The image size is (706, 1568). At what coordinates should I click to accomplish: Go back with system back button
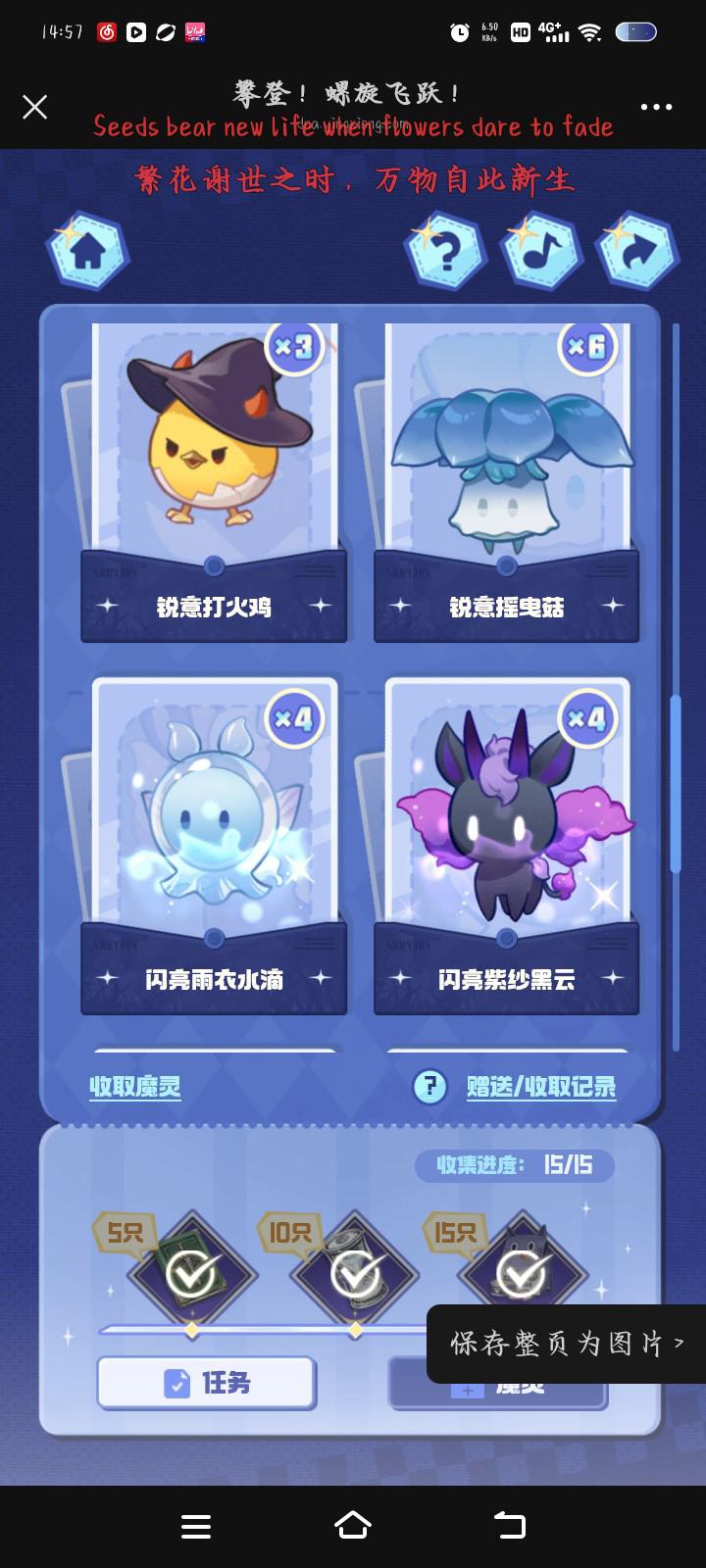509,1525
